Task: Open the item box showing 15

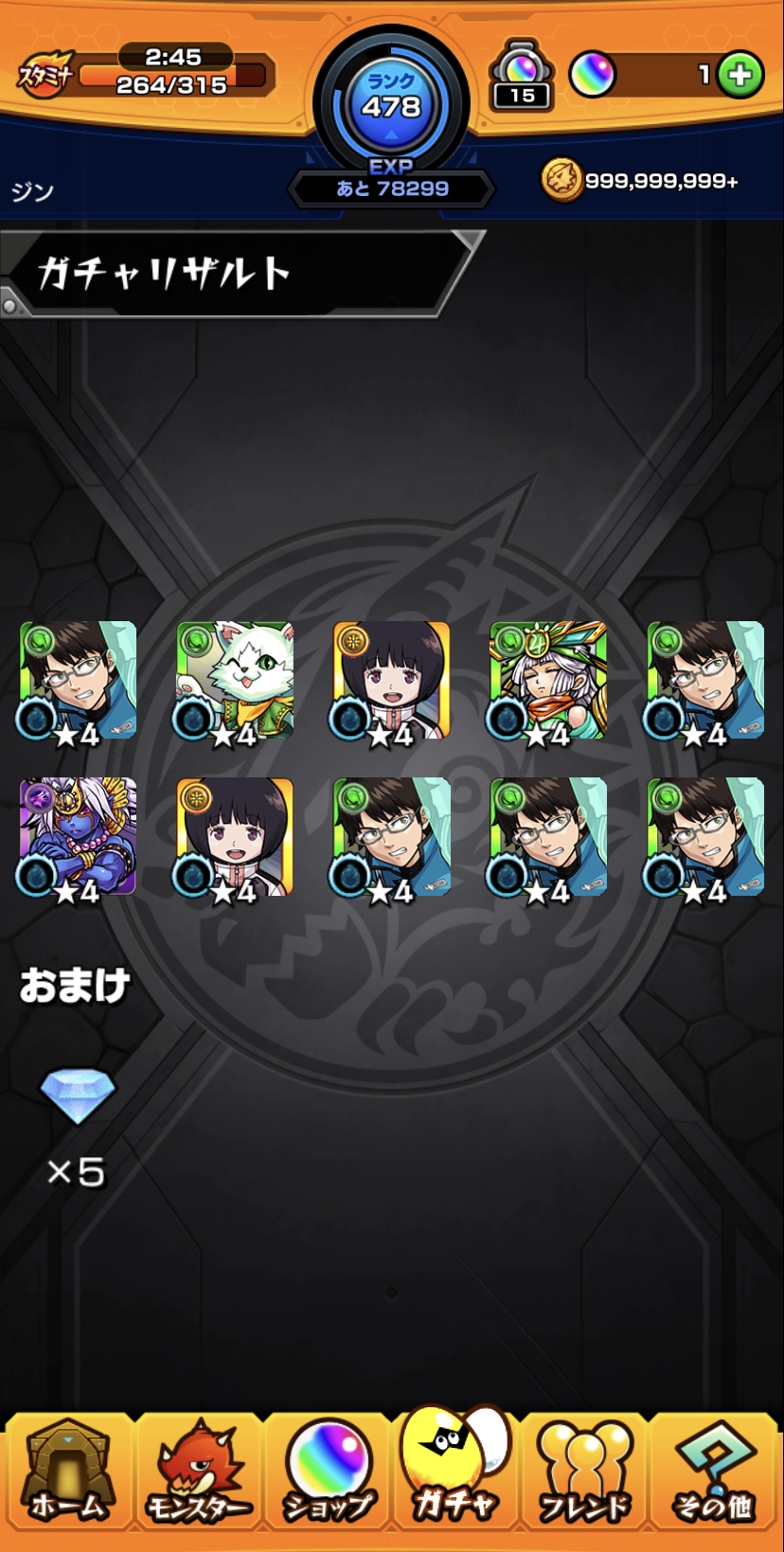Action: (x=522, y=75)
